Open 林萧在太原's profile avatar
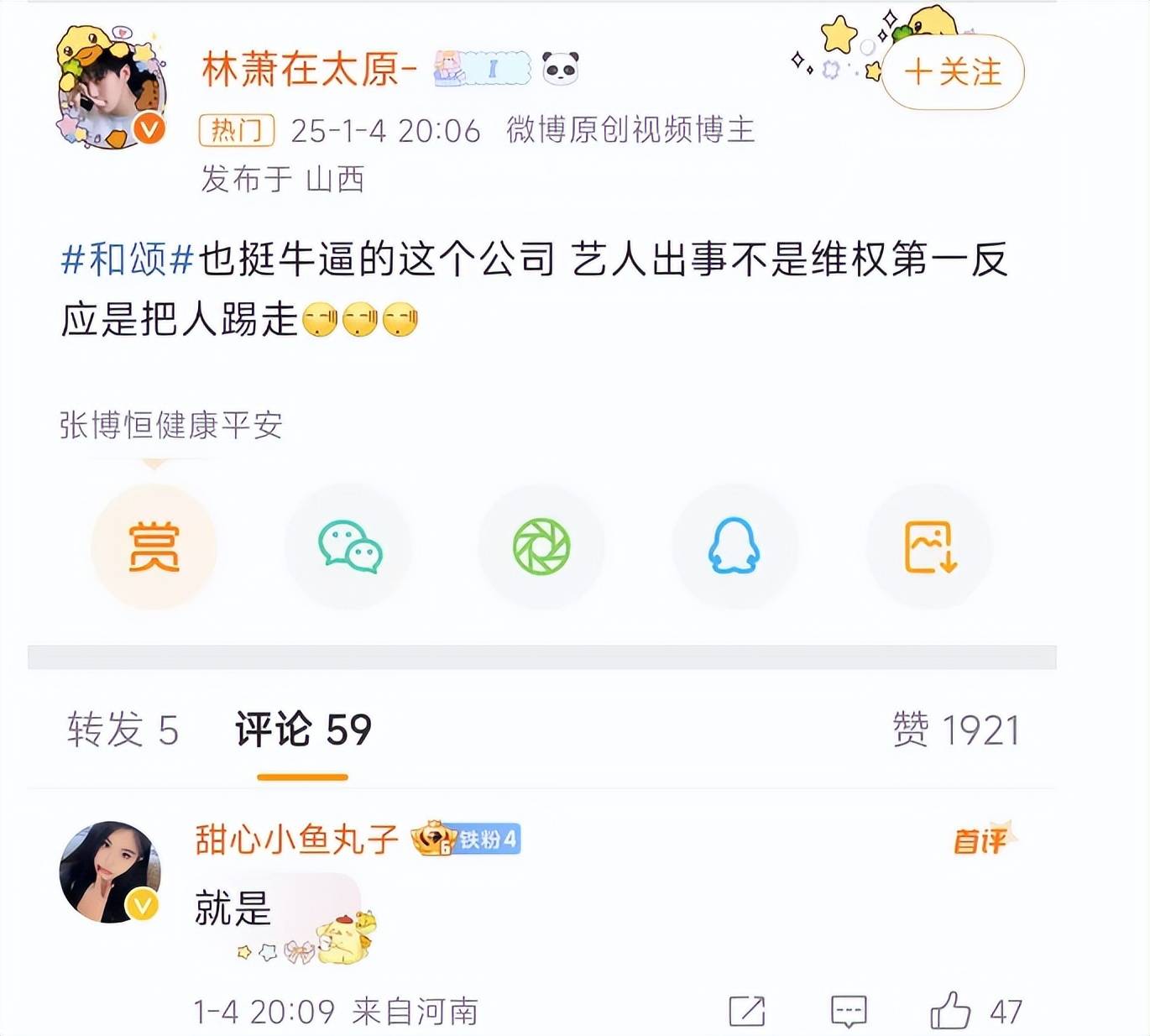The height and width of the screenshot is (1036, 1150). click(112, 88)
